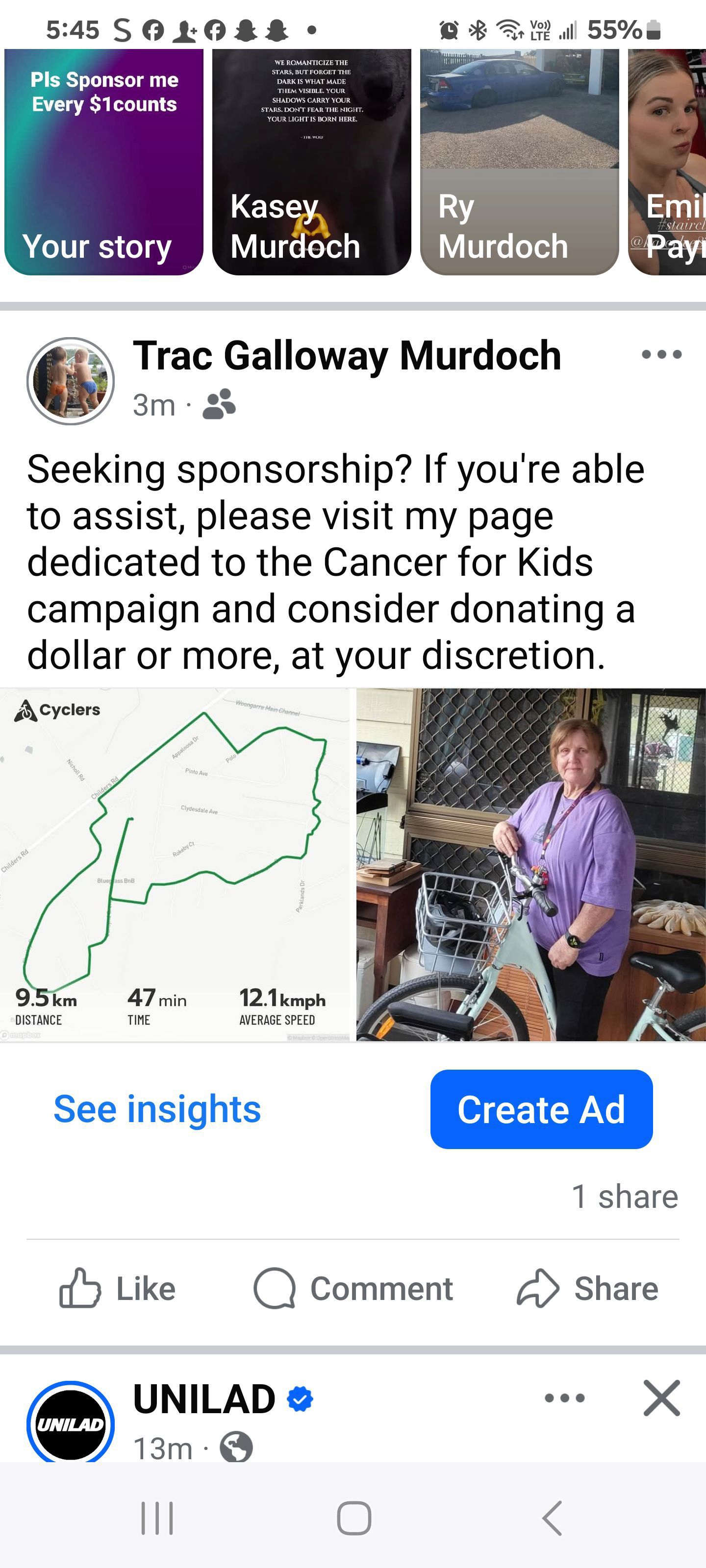Open recent apps from navigation bar

point(157,1518)
